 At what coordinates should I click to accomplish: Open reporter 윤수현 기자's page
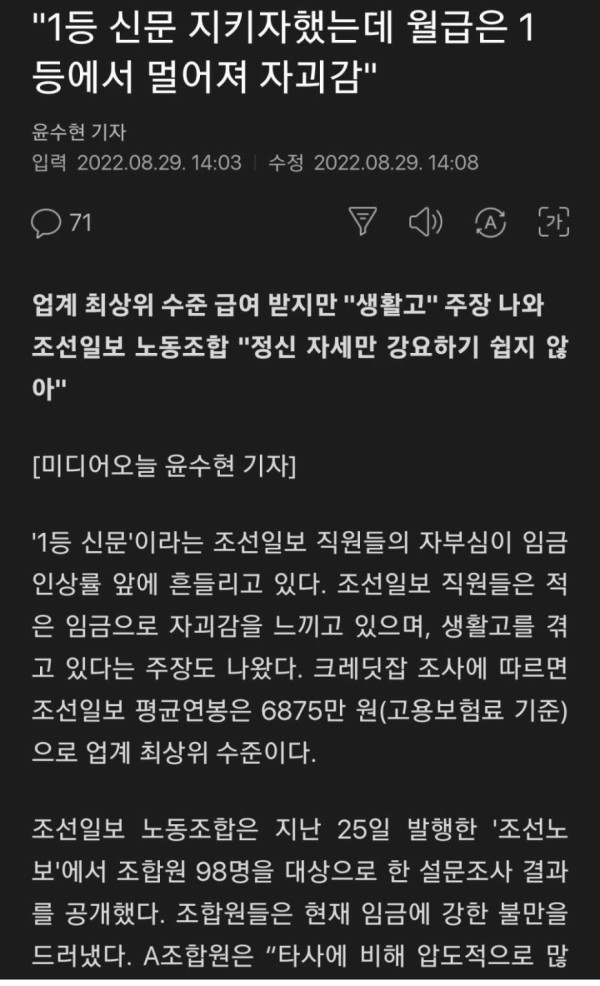(79, 132)
